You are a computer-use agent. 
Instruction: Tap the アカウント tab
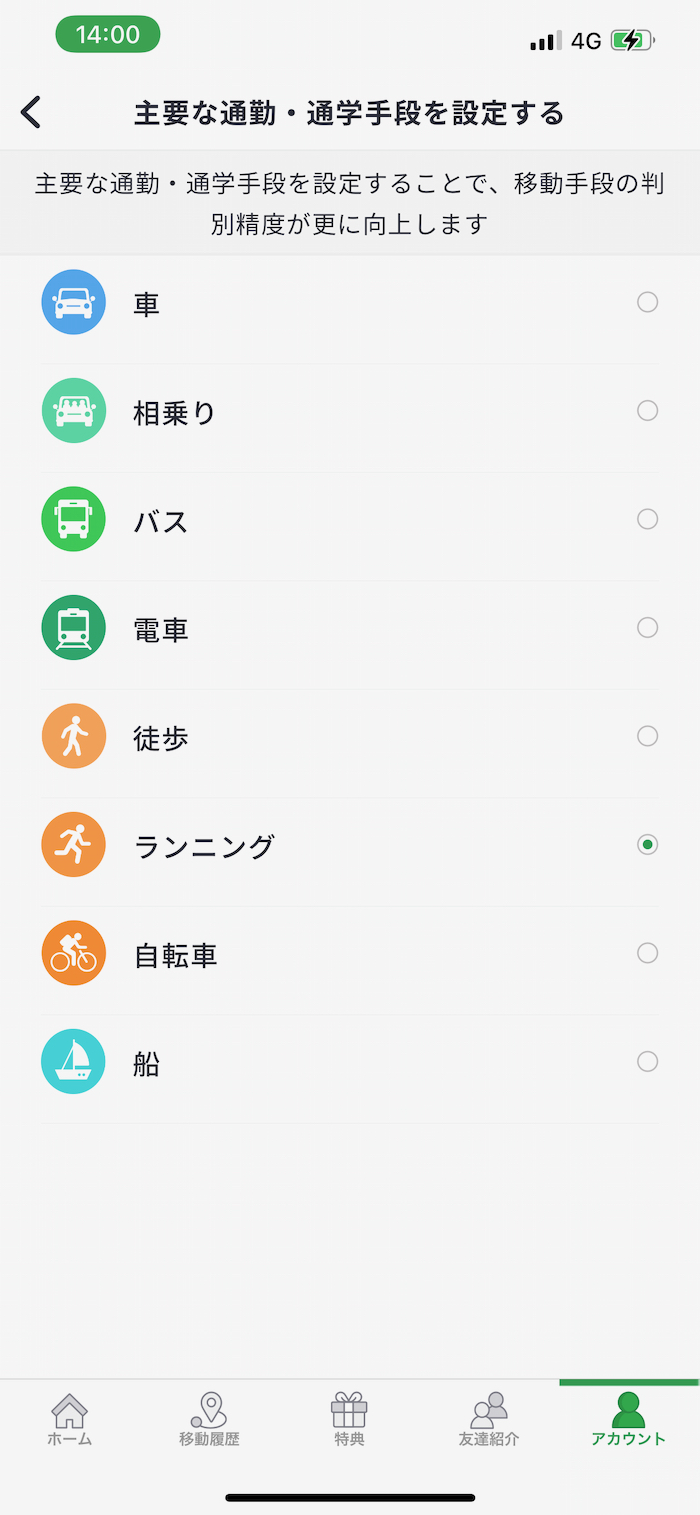point(628,1420)
